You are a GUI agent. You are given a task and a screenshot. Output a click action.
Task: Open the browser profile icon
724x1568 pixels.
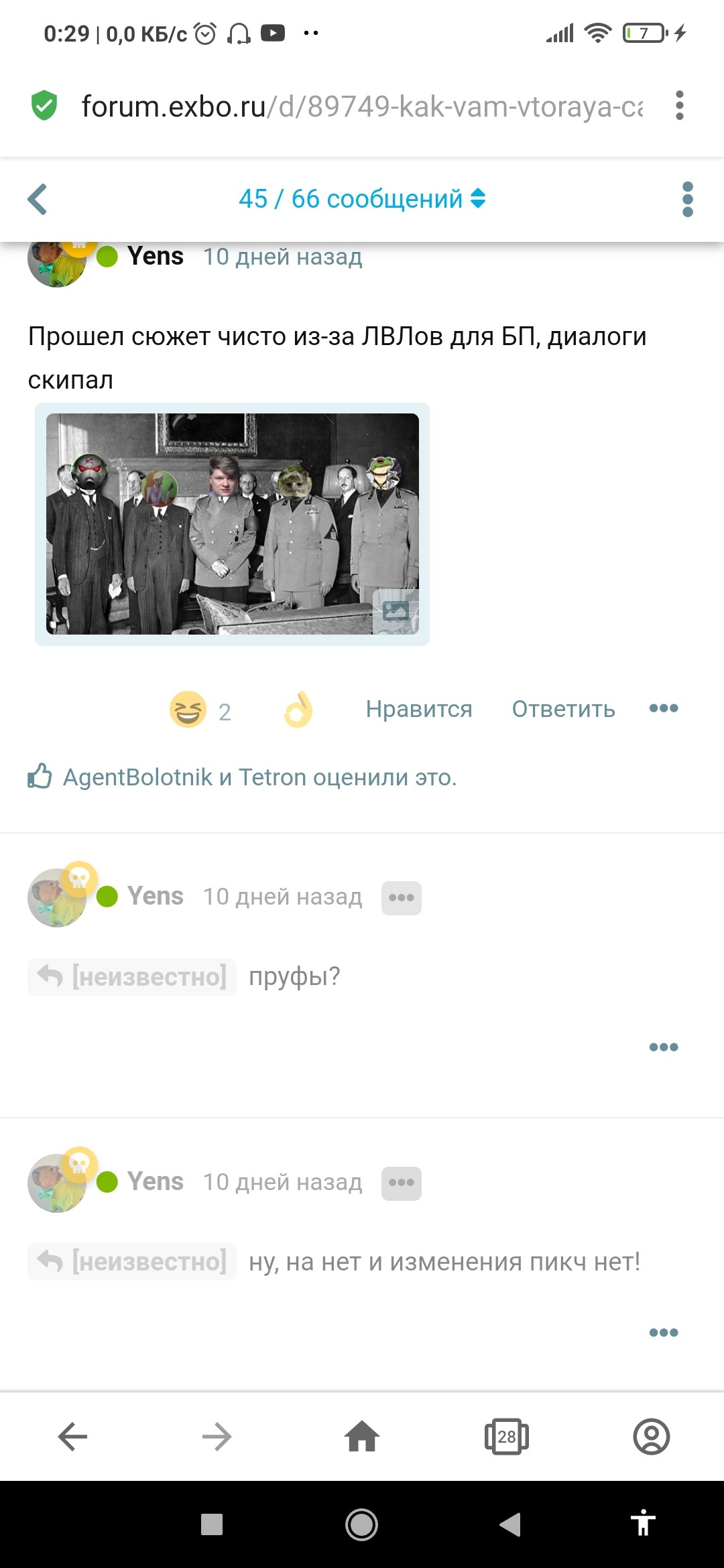(651, 1437)
